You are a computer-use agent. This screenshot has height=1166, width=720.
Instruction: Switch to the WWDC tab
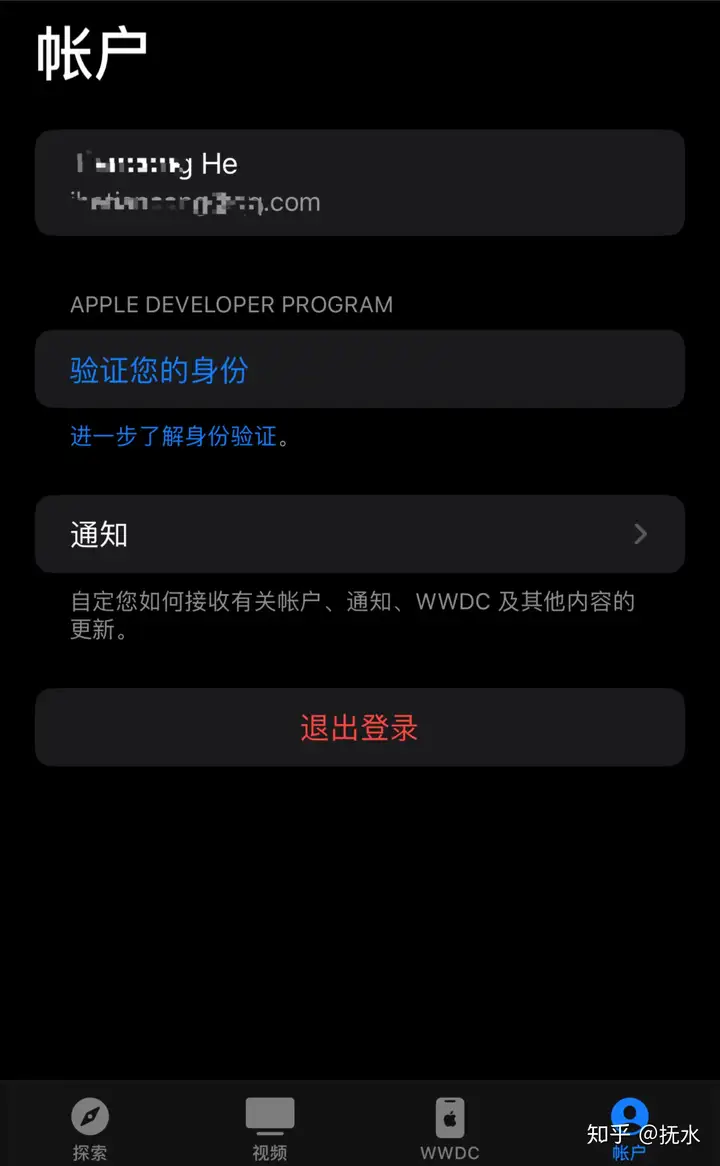[x=450, y=1129]
